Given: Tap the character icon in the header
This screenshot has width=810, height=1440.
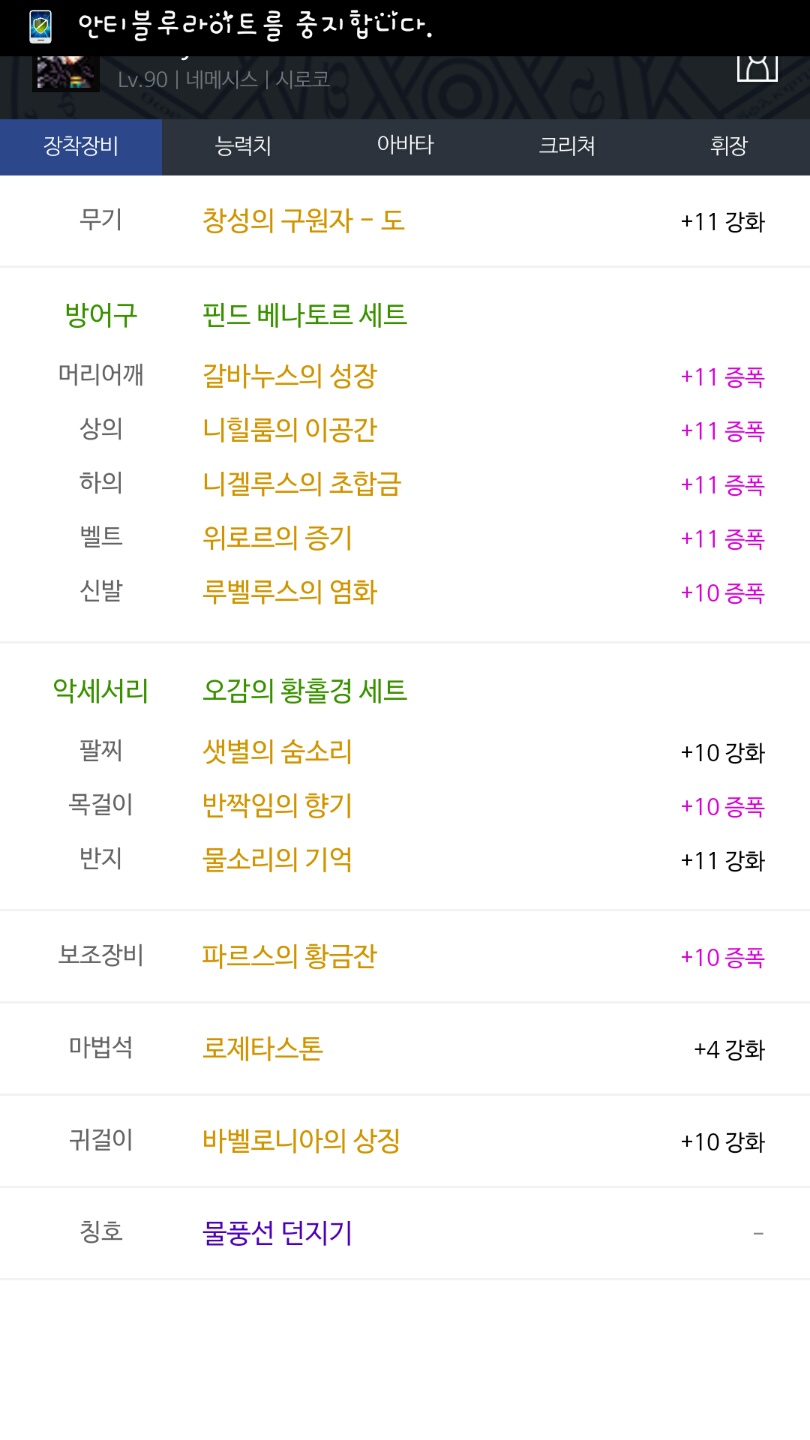Looking at the screenshot, I should coord(757,68).
